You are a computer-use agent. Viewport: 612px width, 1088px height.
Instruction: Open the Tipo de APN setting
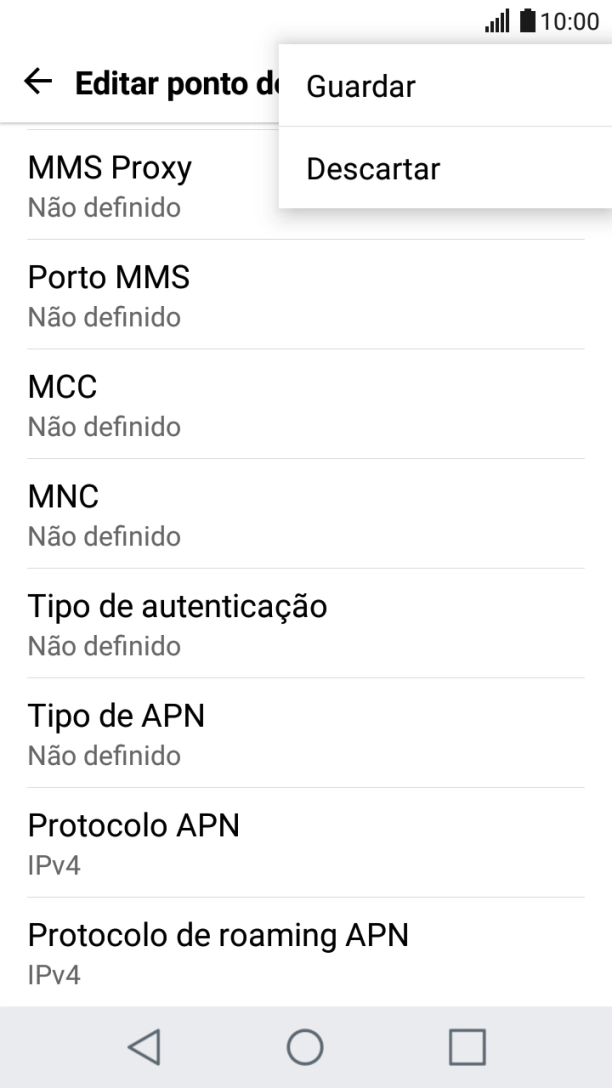coord(306,733)
